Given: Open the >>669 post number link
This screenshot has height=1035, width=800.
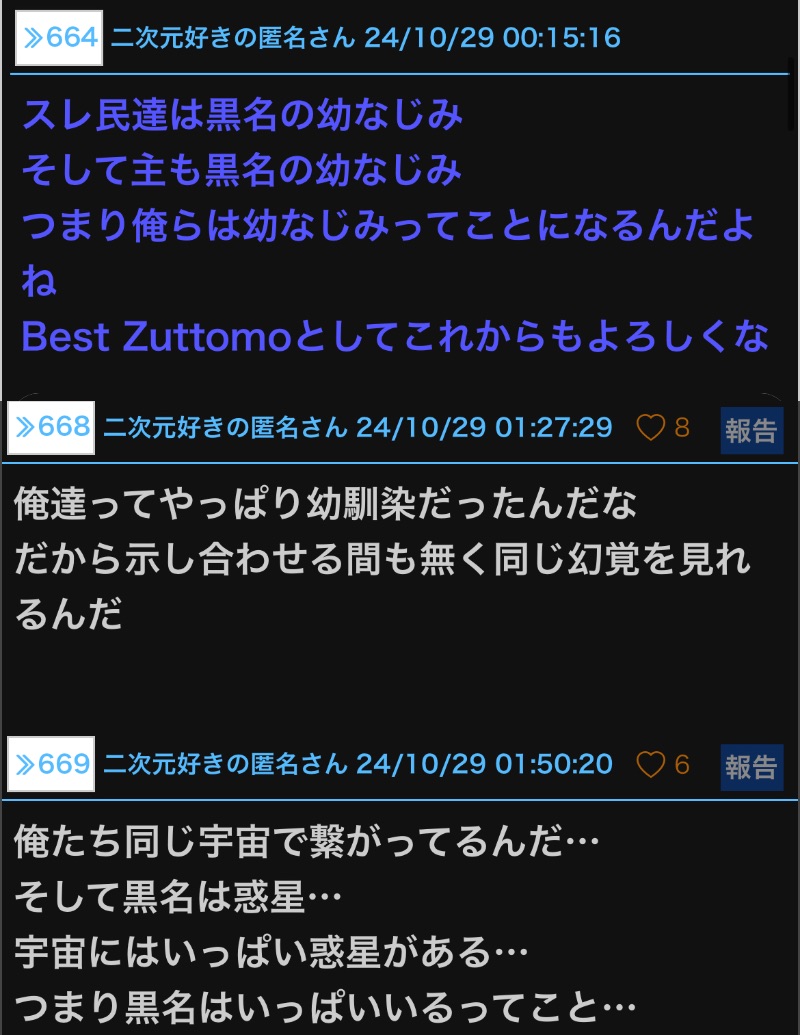Looking at the screenshot, I should pos(51,764).
